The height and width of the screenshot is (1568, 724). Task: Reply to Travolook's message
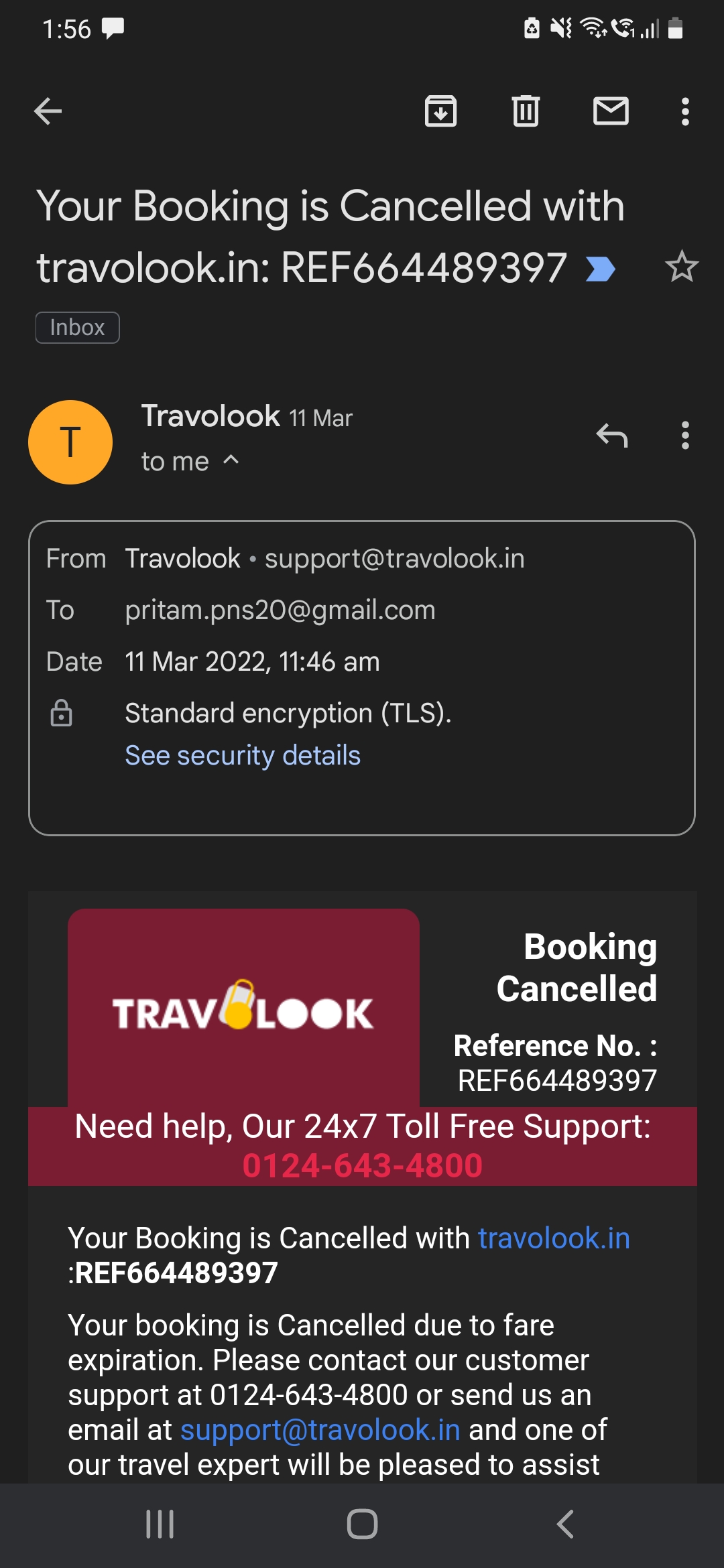[x=612, y=436]
